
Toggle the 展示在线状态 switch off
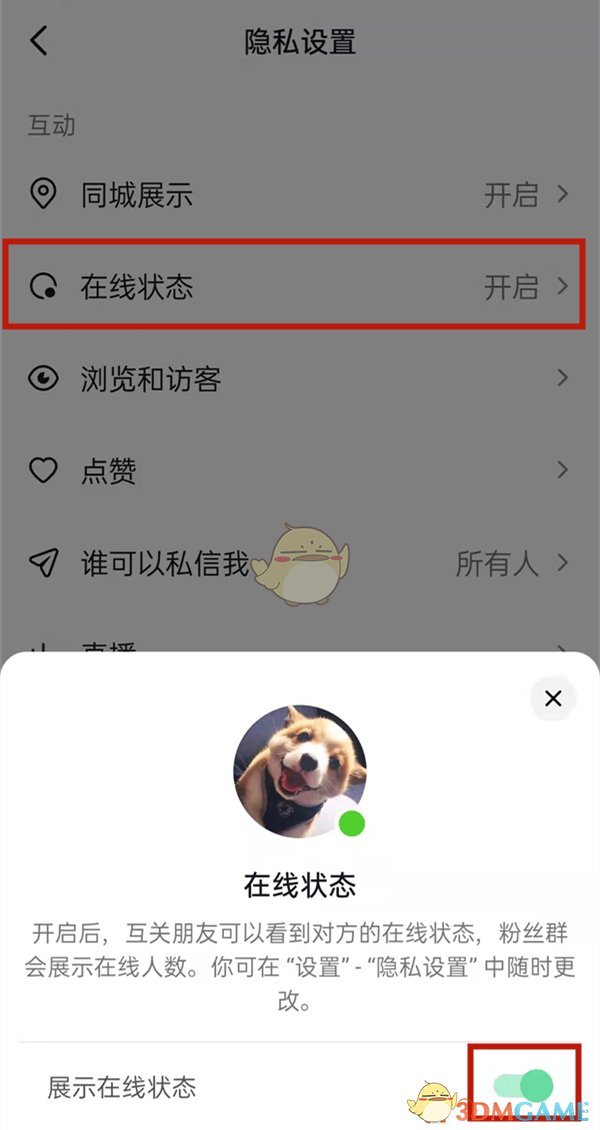(x=525, y=1085)
